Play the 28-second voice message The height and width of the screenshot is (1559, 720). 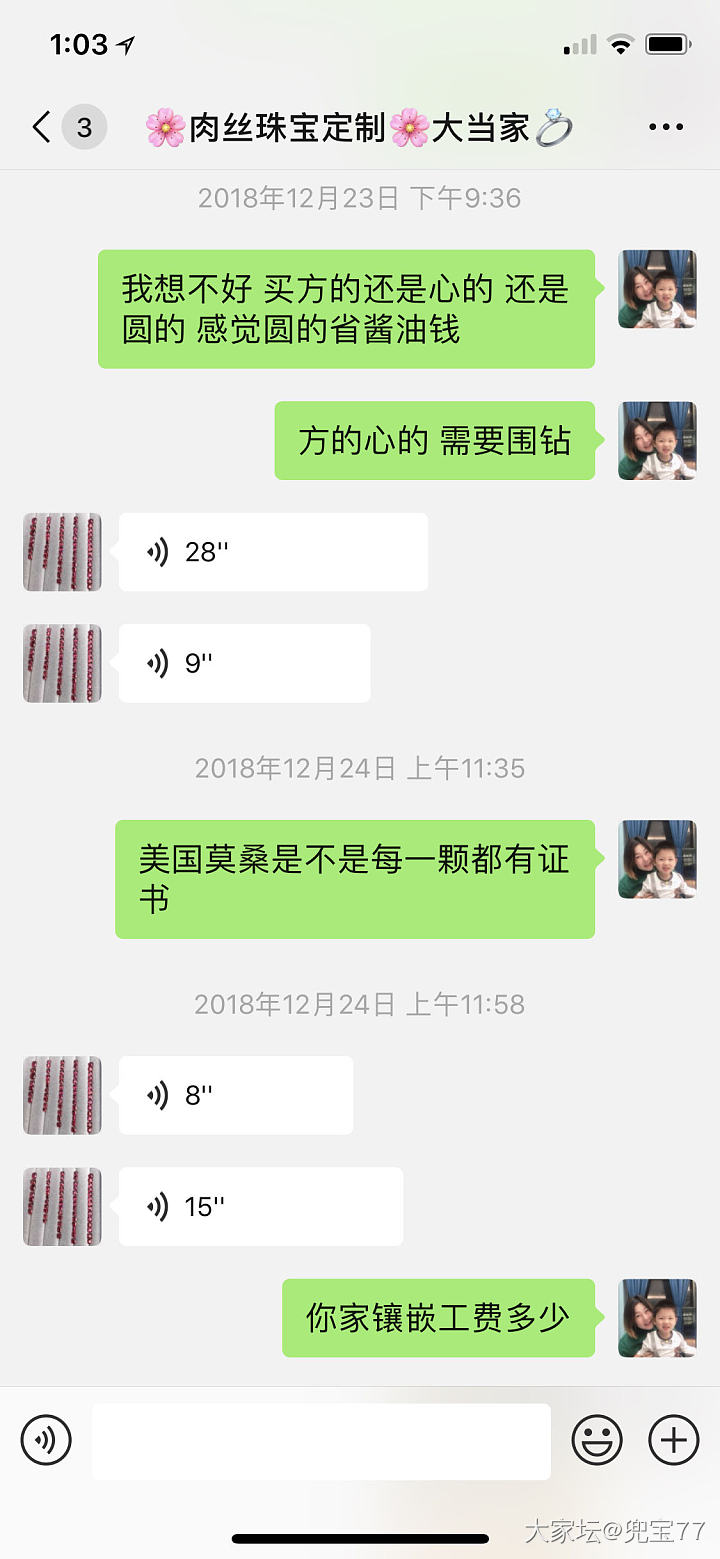tap(273, 552)
